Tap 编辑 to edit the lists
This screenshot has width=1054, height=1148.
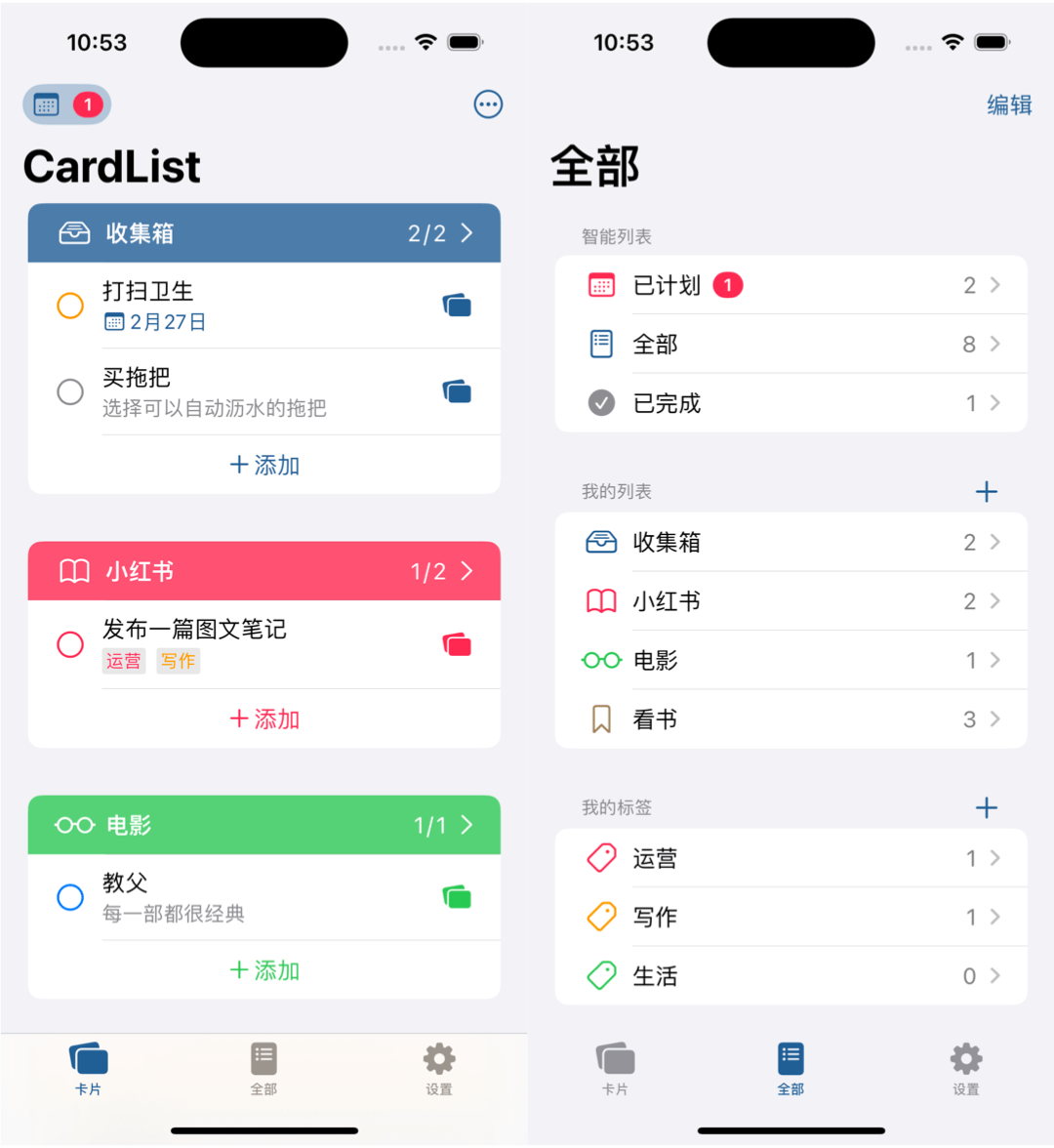1008,104
